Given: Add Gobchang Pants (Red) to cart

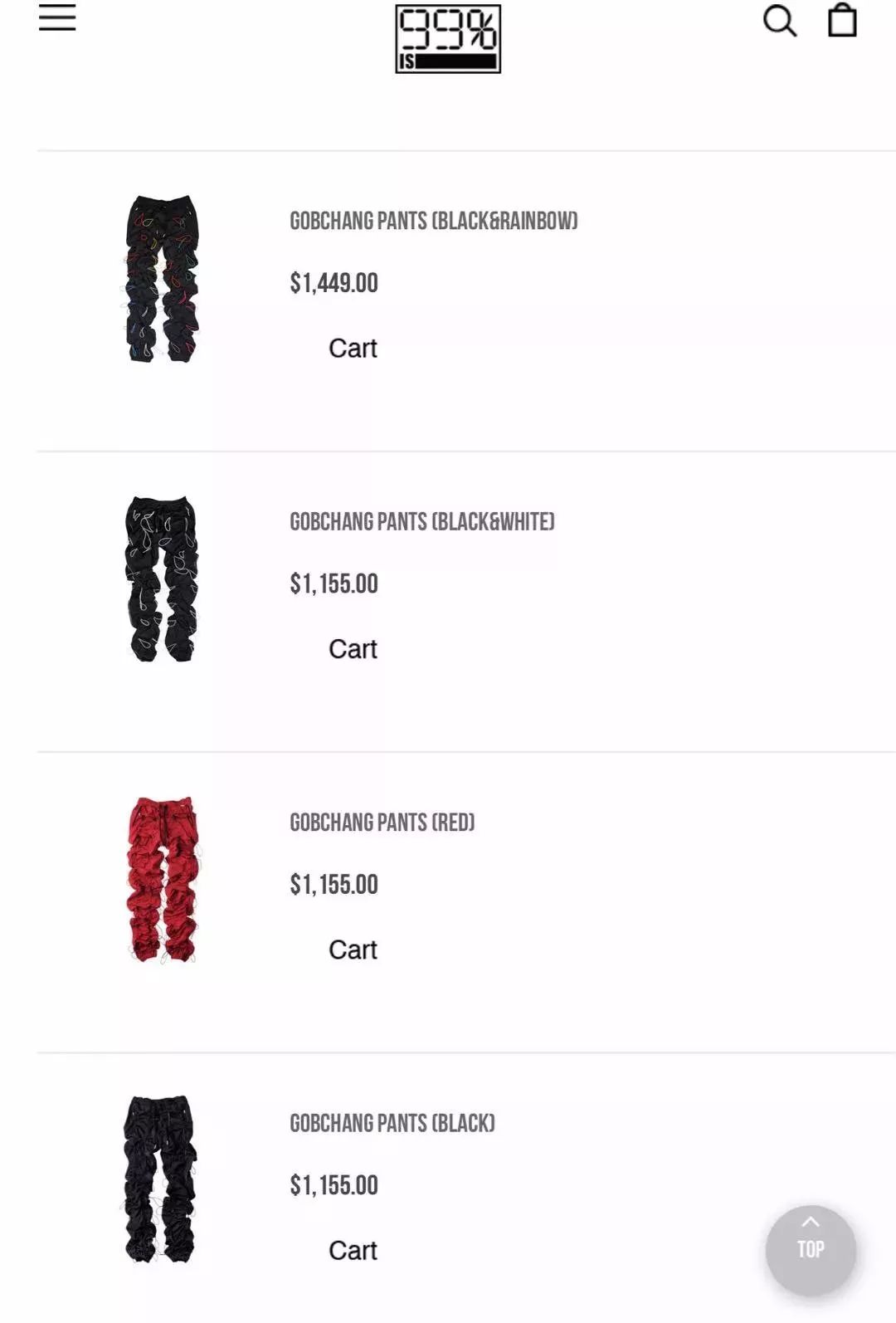Looking at the screenshot, I should tap(353, 950).
